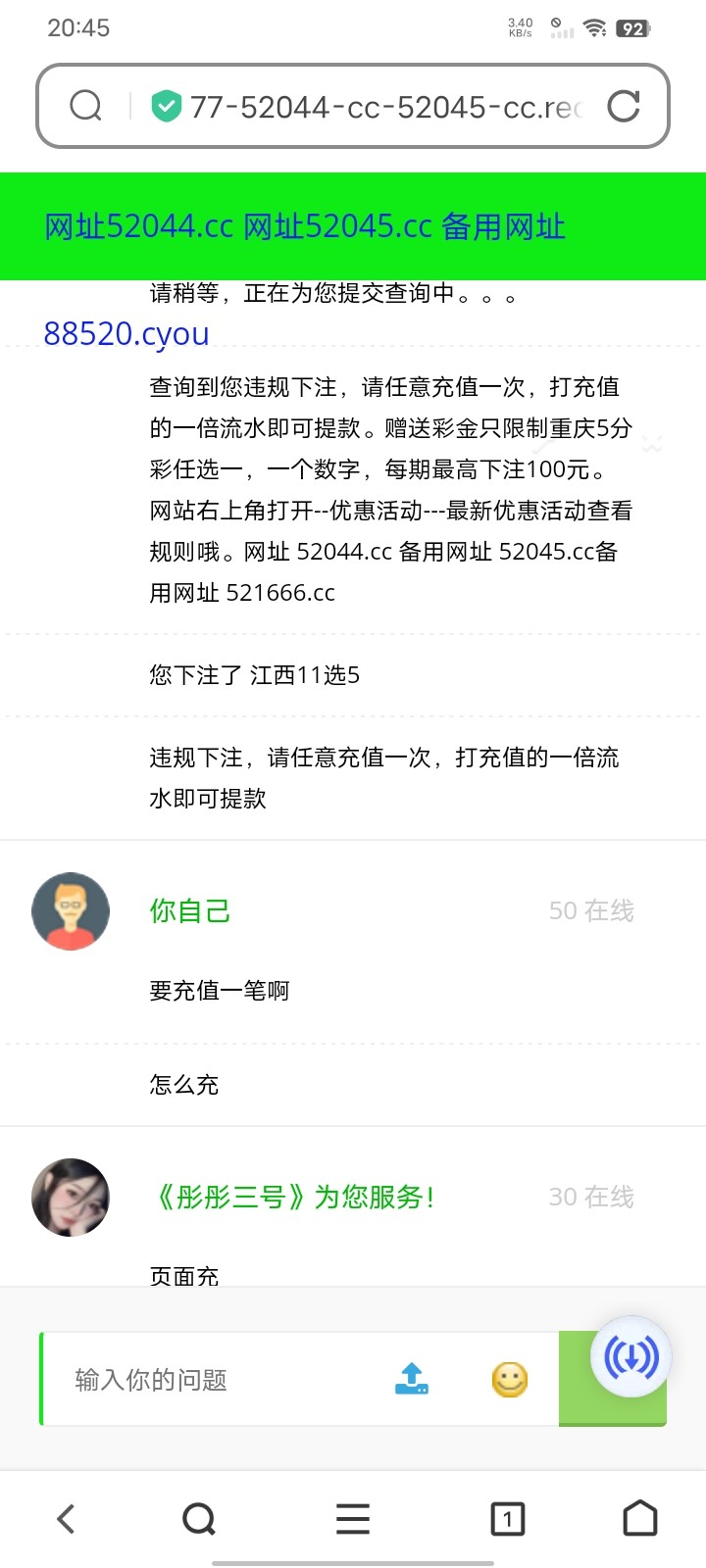Open the browser tab switcher
The height and width of the screenshot is (1568, 706).
tap(507, 1519)
